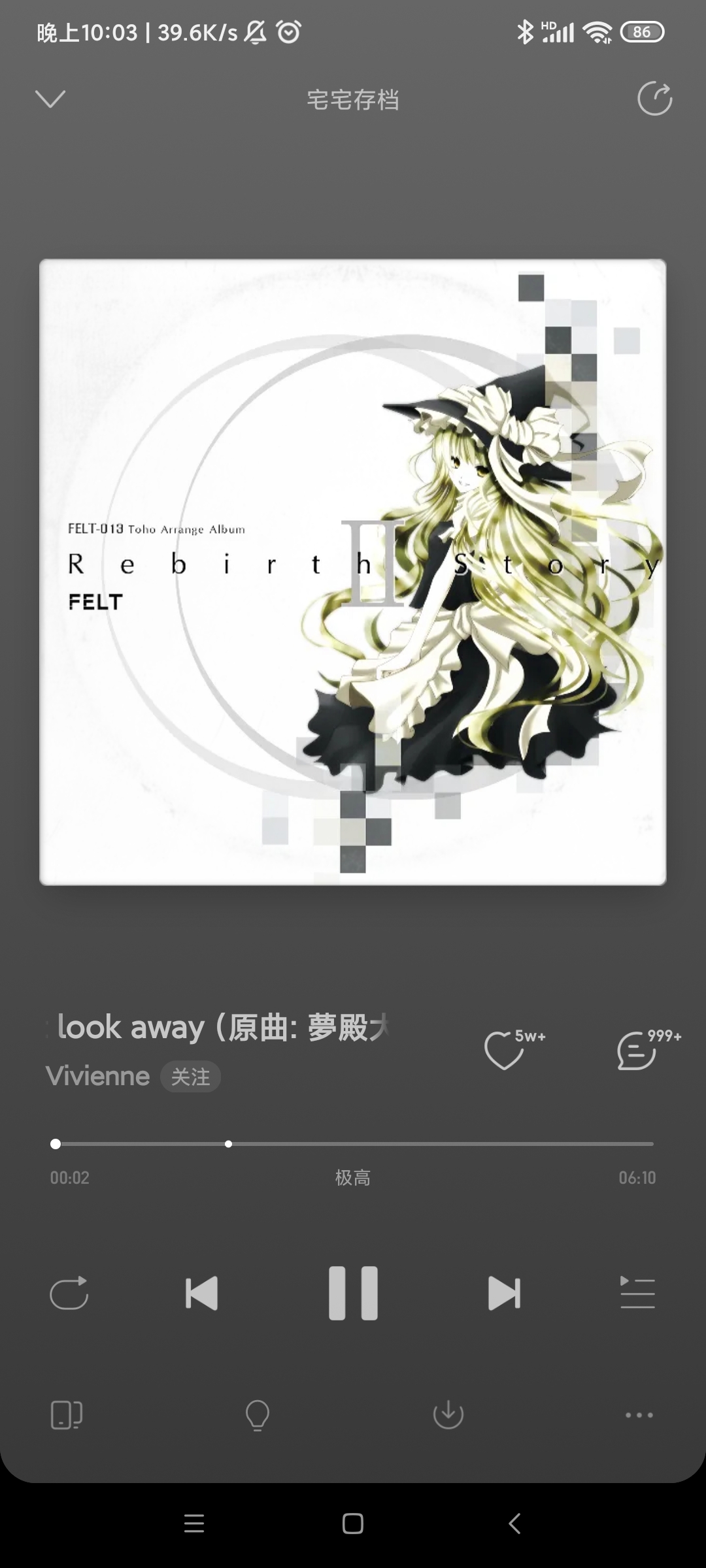Open the device casting option
Image resolution: width=706 pixels, height=1568 pixels.
[67, 1415]
